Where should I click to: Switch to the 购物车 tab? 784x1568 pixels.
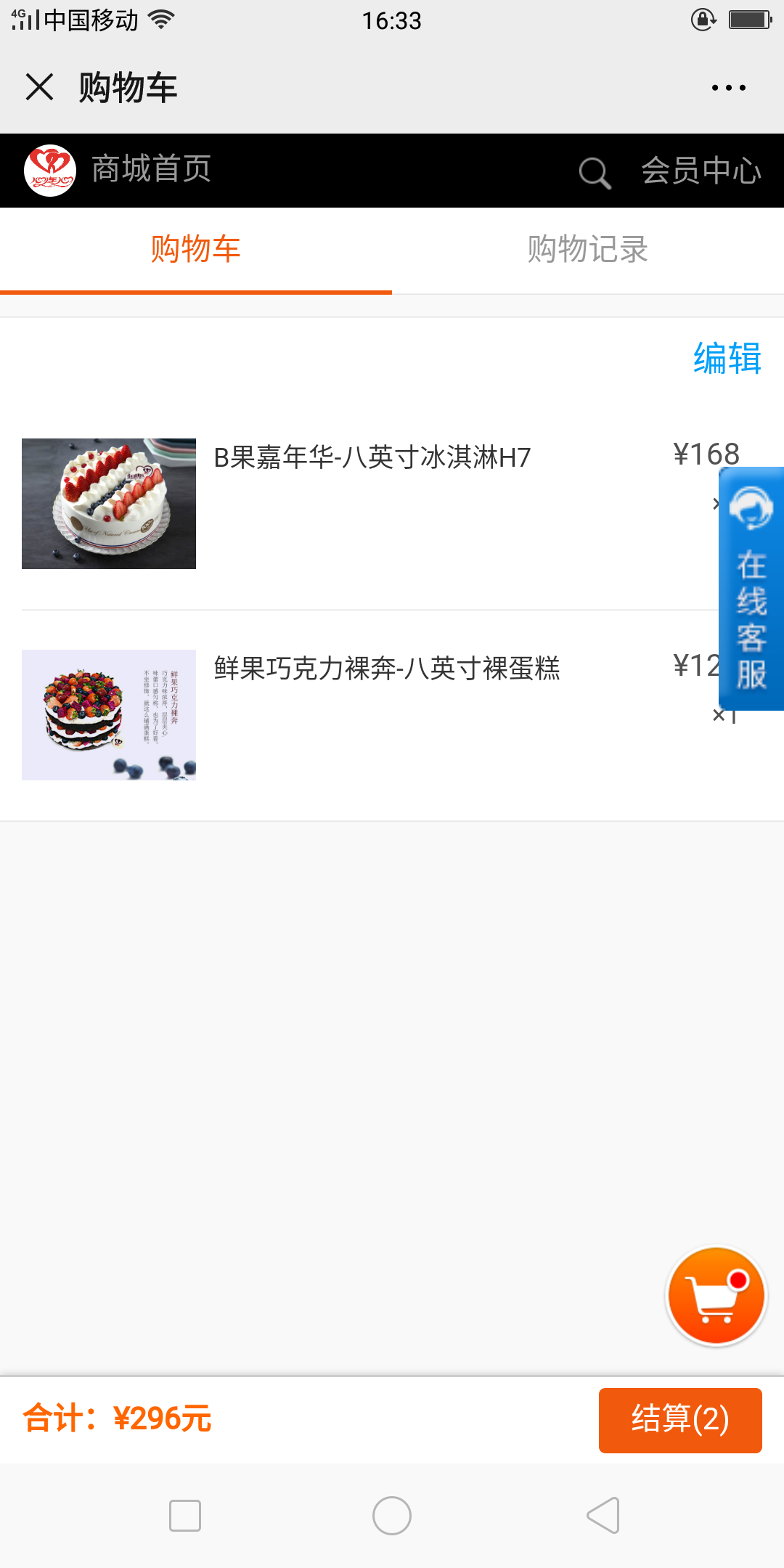pos(195,250)
